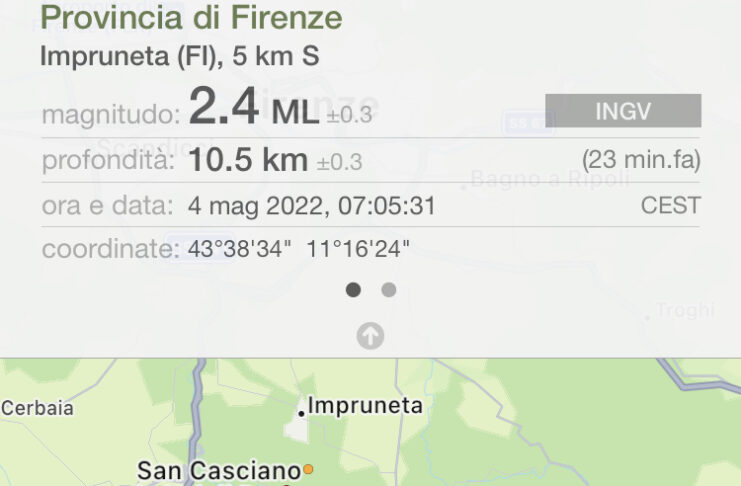The width and height of the screenshot is (741, 486).
Task: Collapse the earthquake details with up arrow
Action: (370, 336)
